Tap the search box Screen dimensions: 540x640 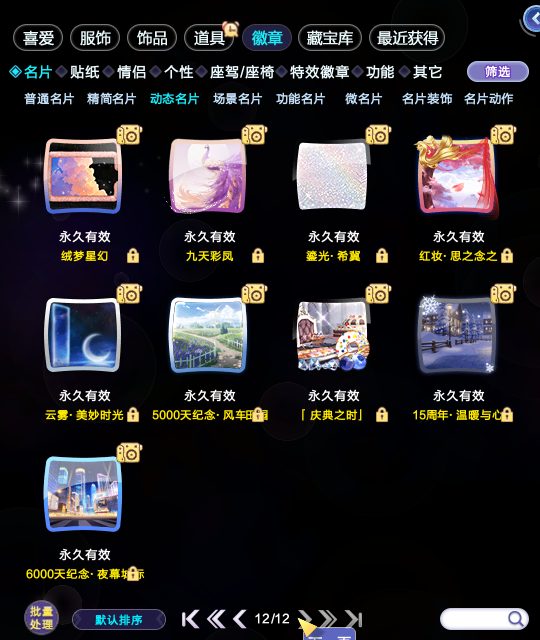[x=484, y=619]
